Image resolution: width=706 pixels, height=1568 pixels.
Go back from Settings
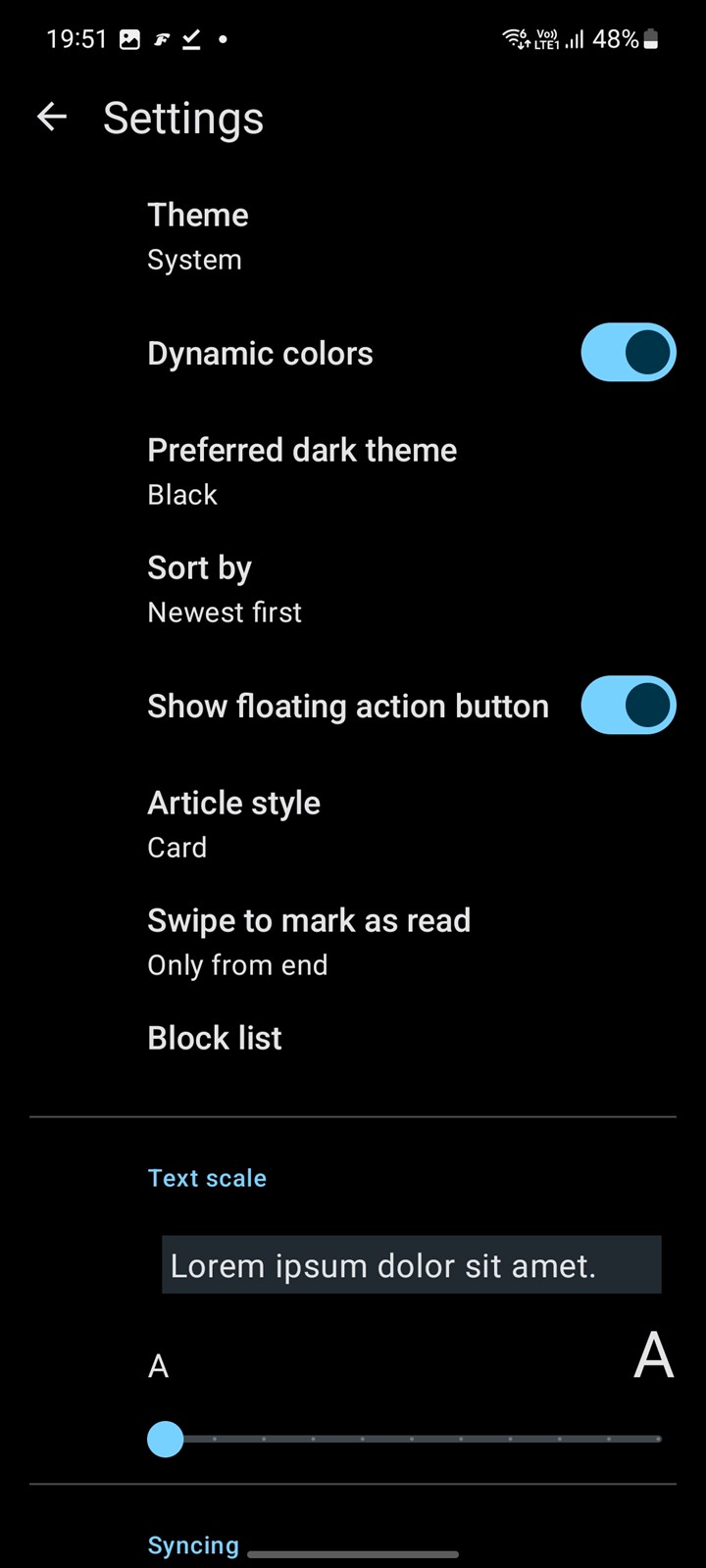[x=52, y=118]
